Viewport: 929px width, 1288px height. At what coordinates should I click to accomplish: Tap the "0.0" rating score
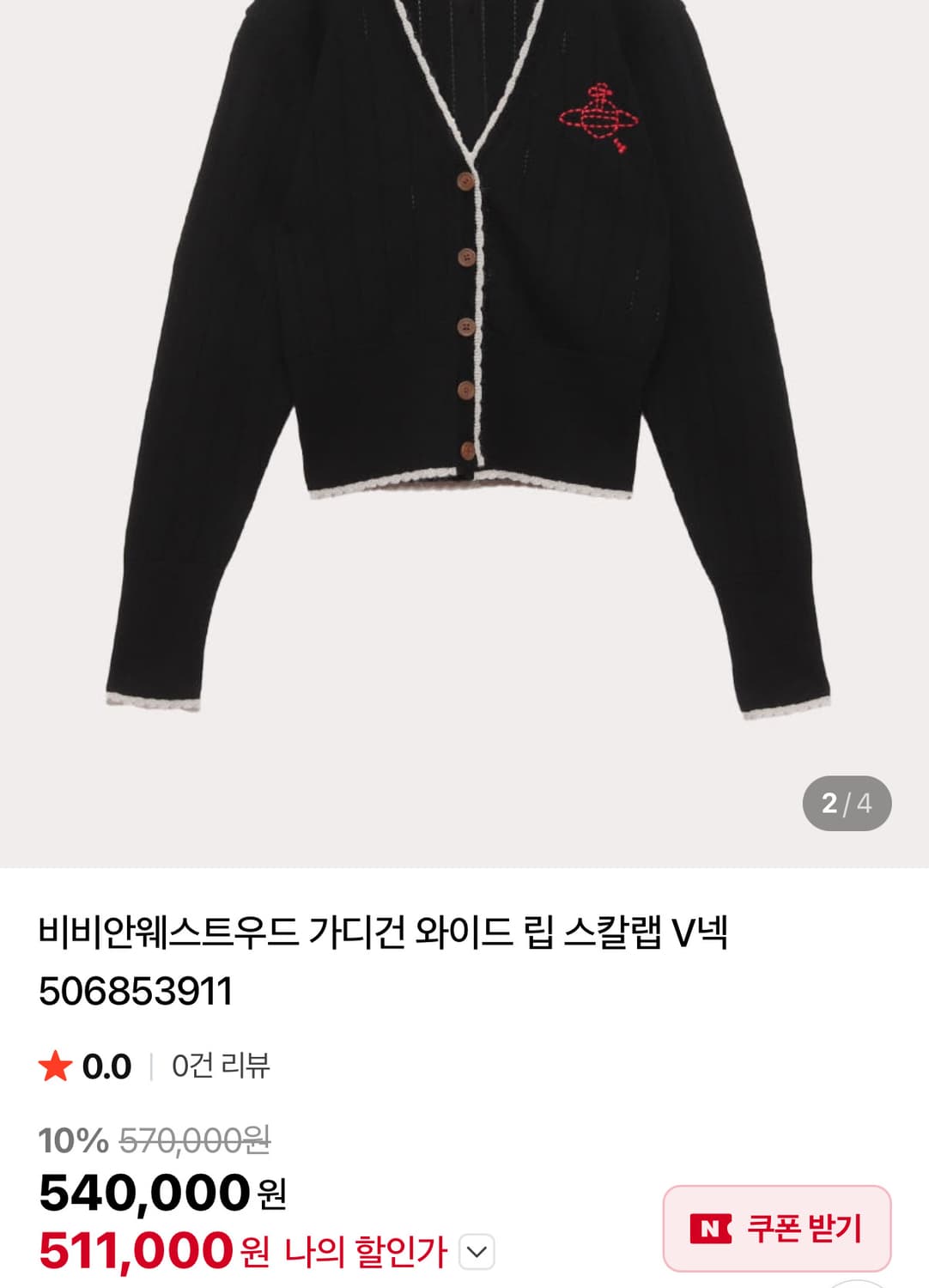[x=106, y=1066]
